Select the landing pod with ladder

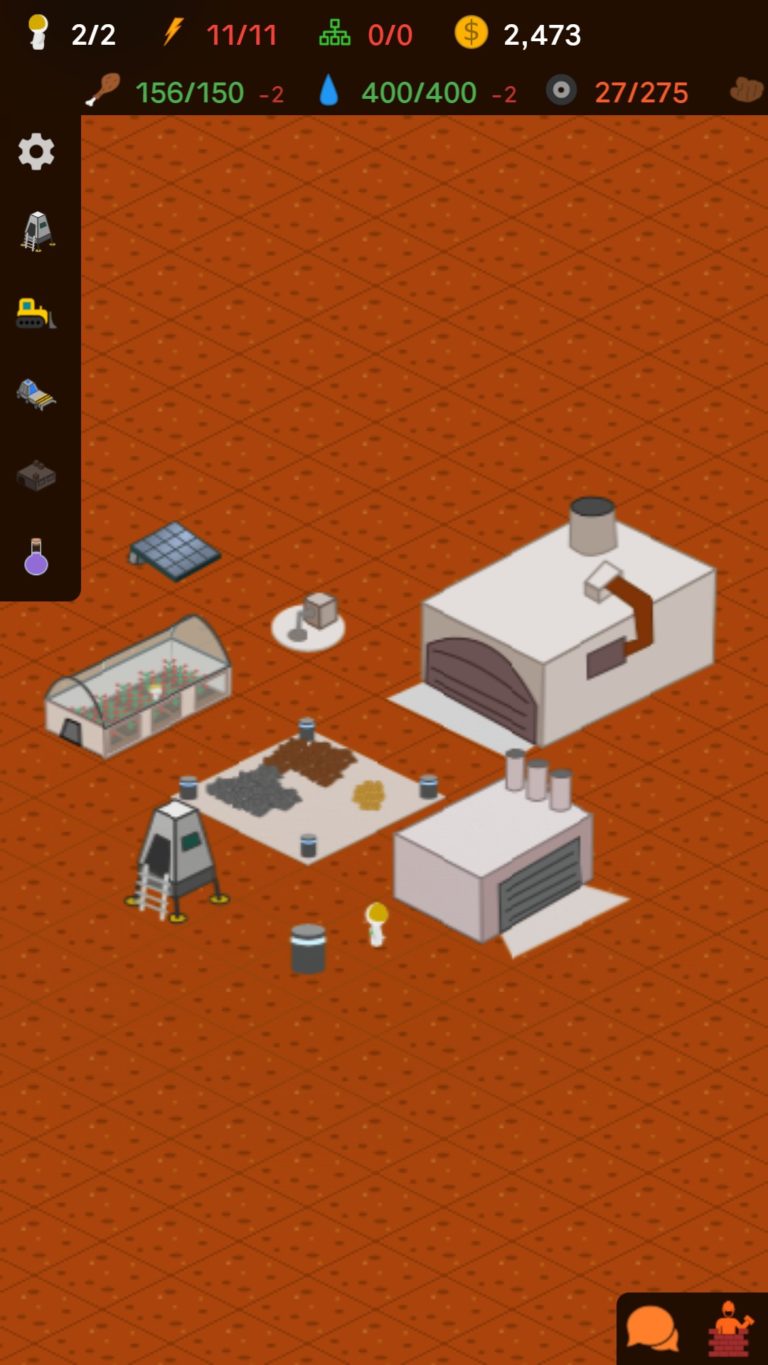tap(177, 860)
